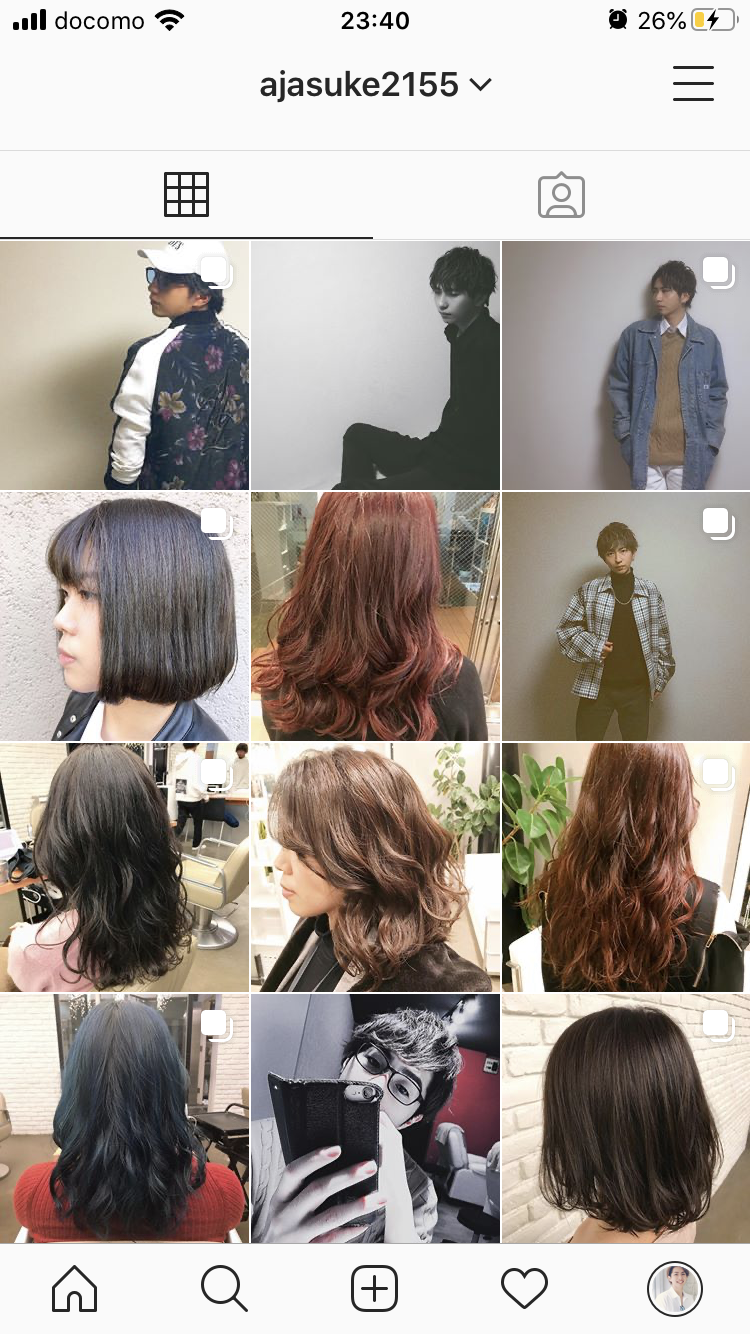The image size is (750, 1334).
Task: Go to the home feed
Action: click(x=75, y=1289)
